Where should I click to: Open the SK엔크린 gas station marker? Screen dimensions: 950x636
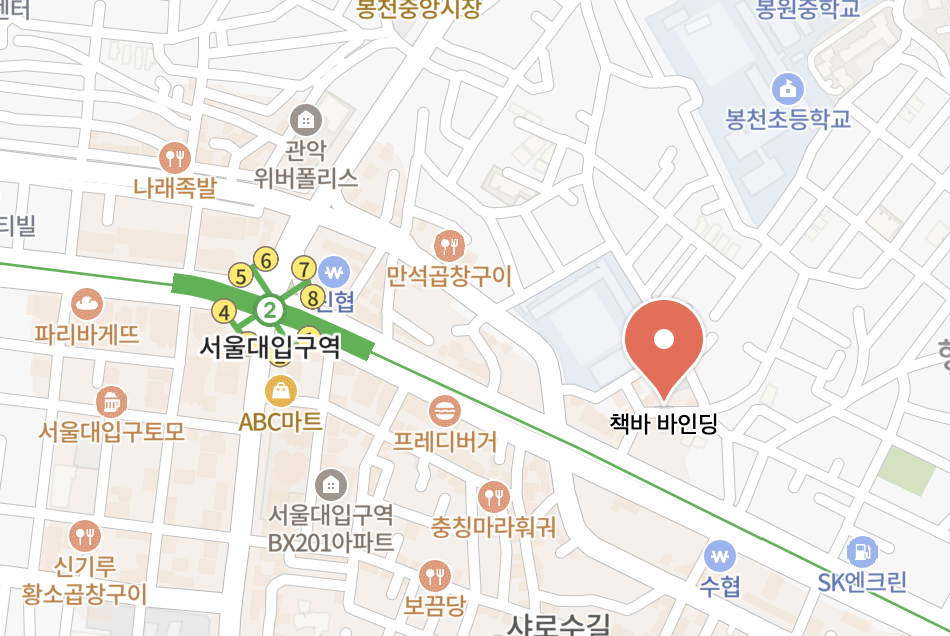(x=861, y=550)
